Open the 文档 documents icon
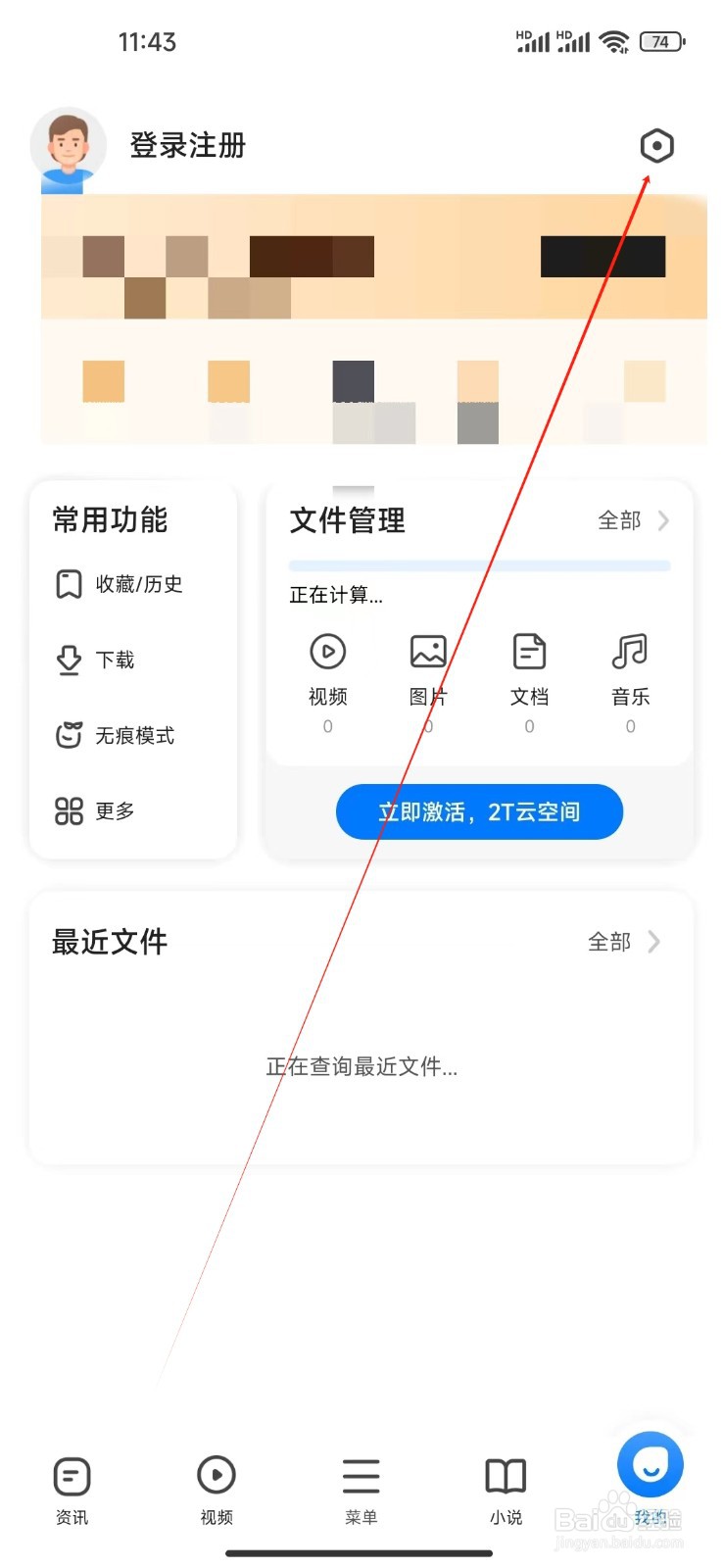Viewport: 723px width, 1568px height. [x=529, y=650]
